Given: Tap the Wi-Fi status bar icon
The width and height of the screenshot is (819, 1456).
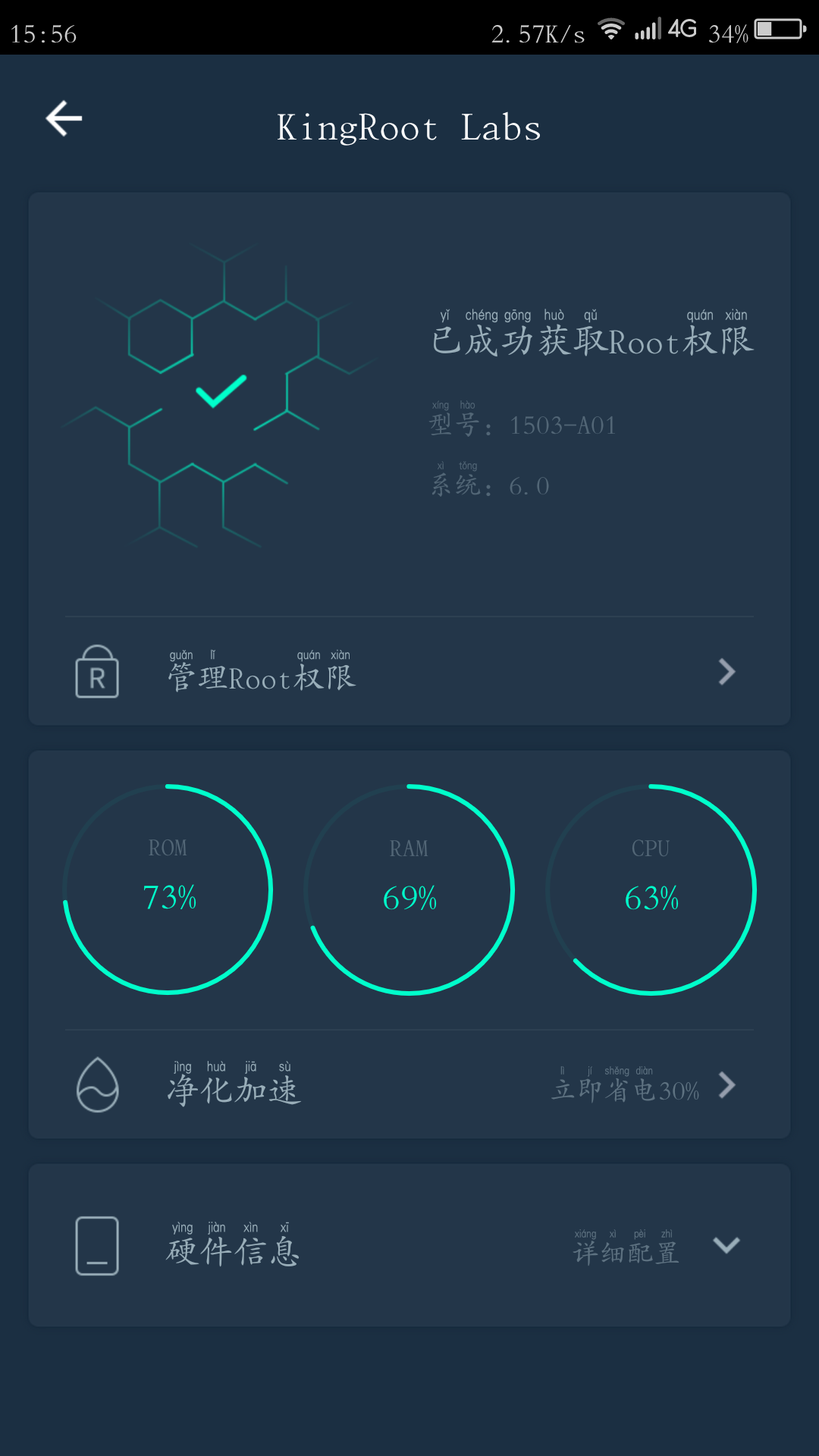Looking at the screenshot, I should click(611, 27).
